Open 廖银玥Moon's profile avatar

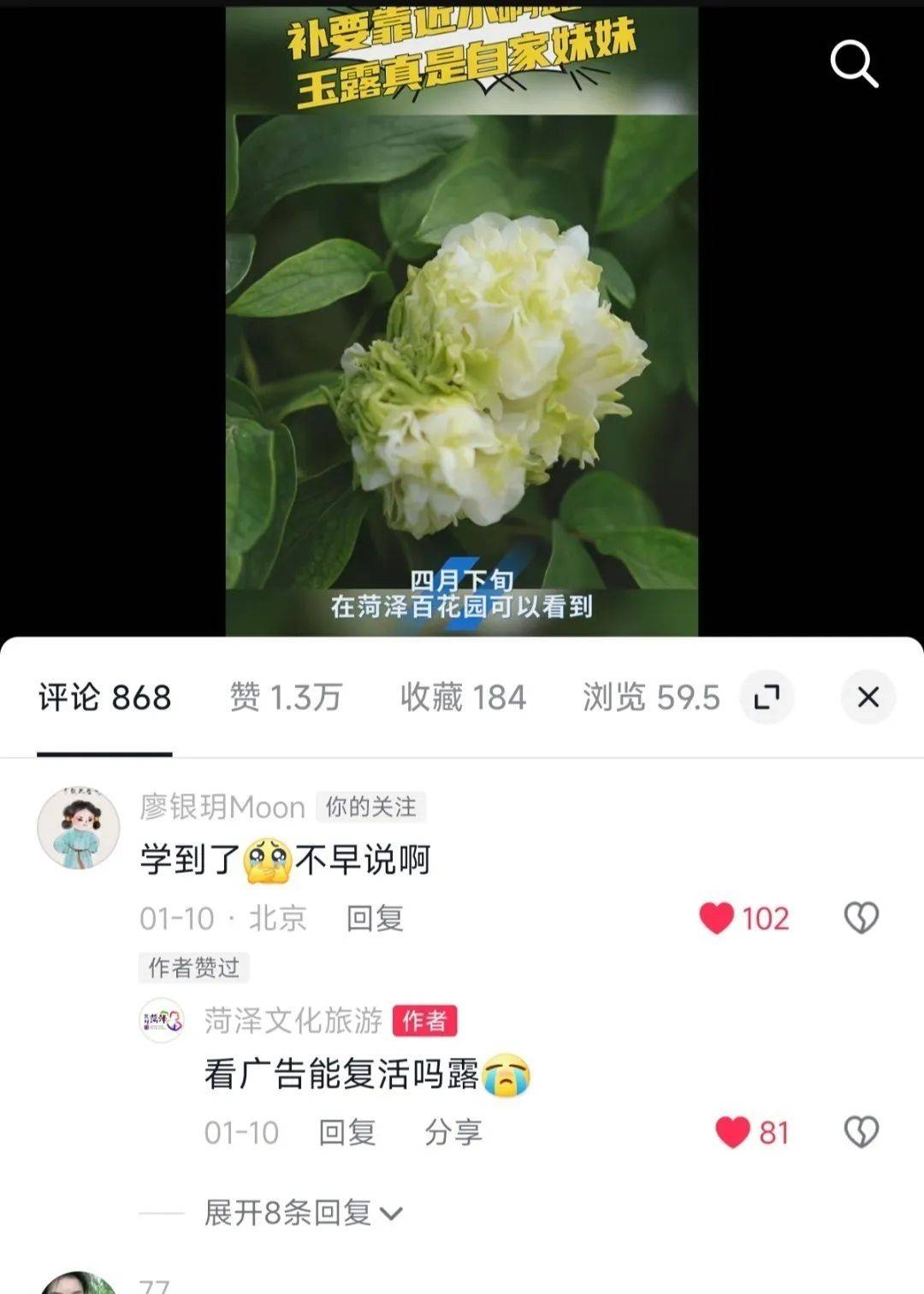79,828
